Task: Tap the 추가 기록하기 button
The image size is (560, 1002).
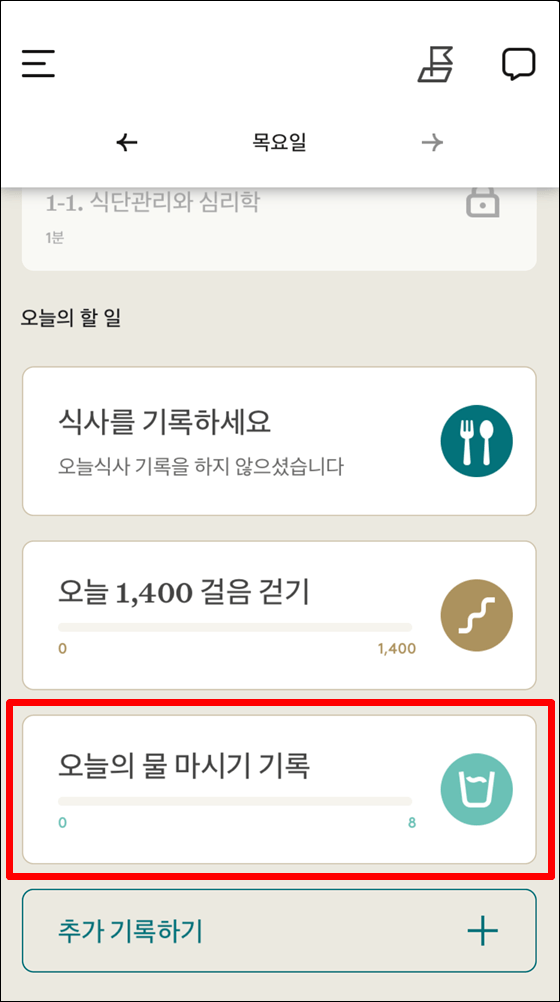Action: pyautogui.click(x=279, y=930)
